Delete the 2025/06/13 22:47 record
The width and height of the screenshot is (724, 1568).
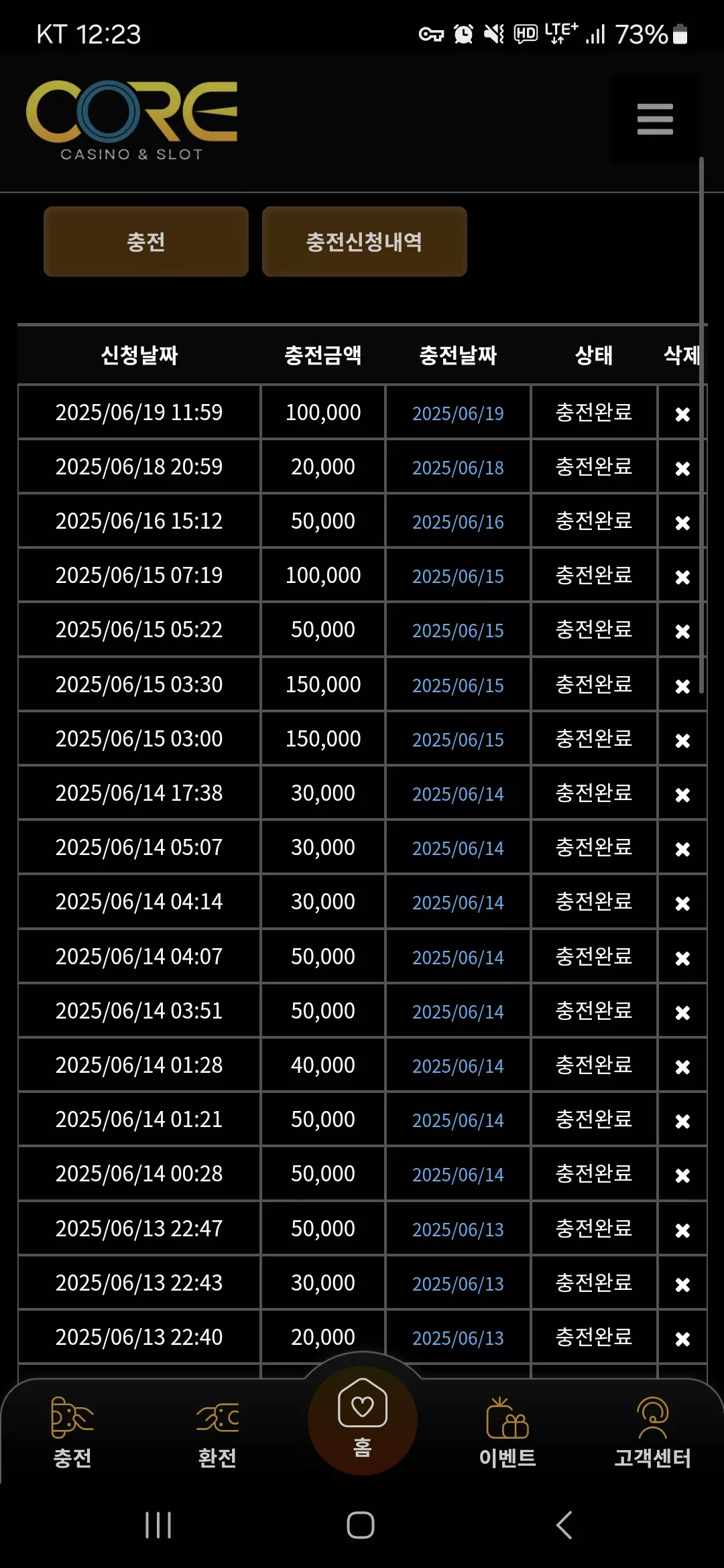682,1230
